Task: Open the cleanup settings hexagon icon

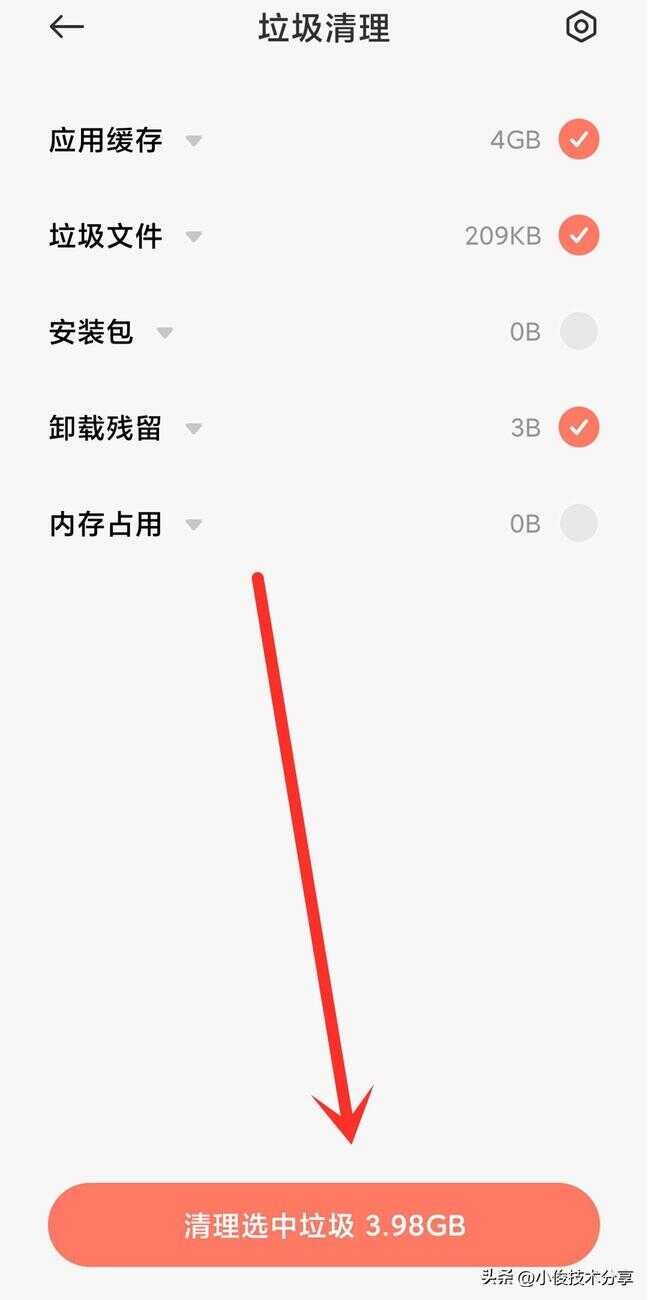Action: tap(581, 28)
